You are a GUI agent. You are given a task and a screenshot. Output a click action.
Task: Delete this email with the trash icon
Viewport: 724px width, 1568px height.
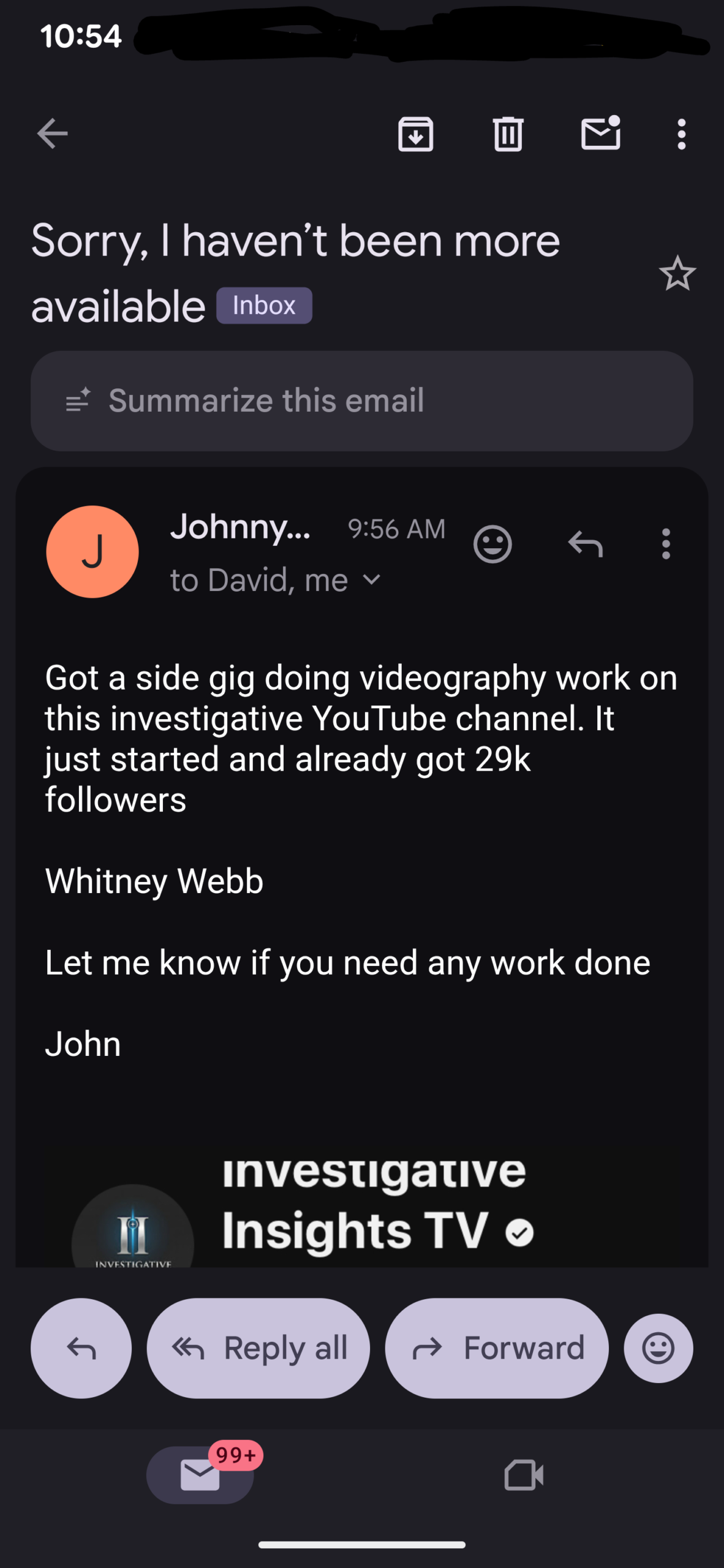pyautogui.click(x=508, y=134)
